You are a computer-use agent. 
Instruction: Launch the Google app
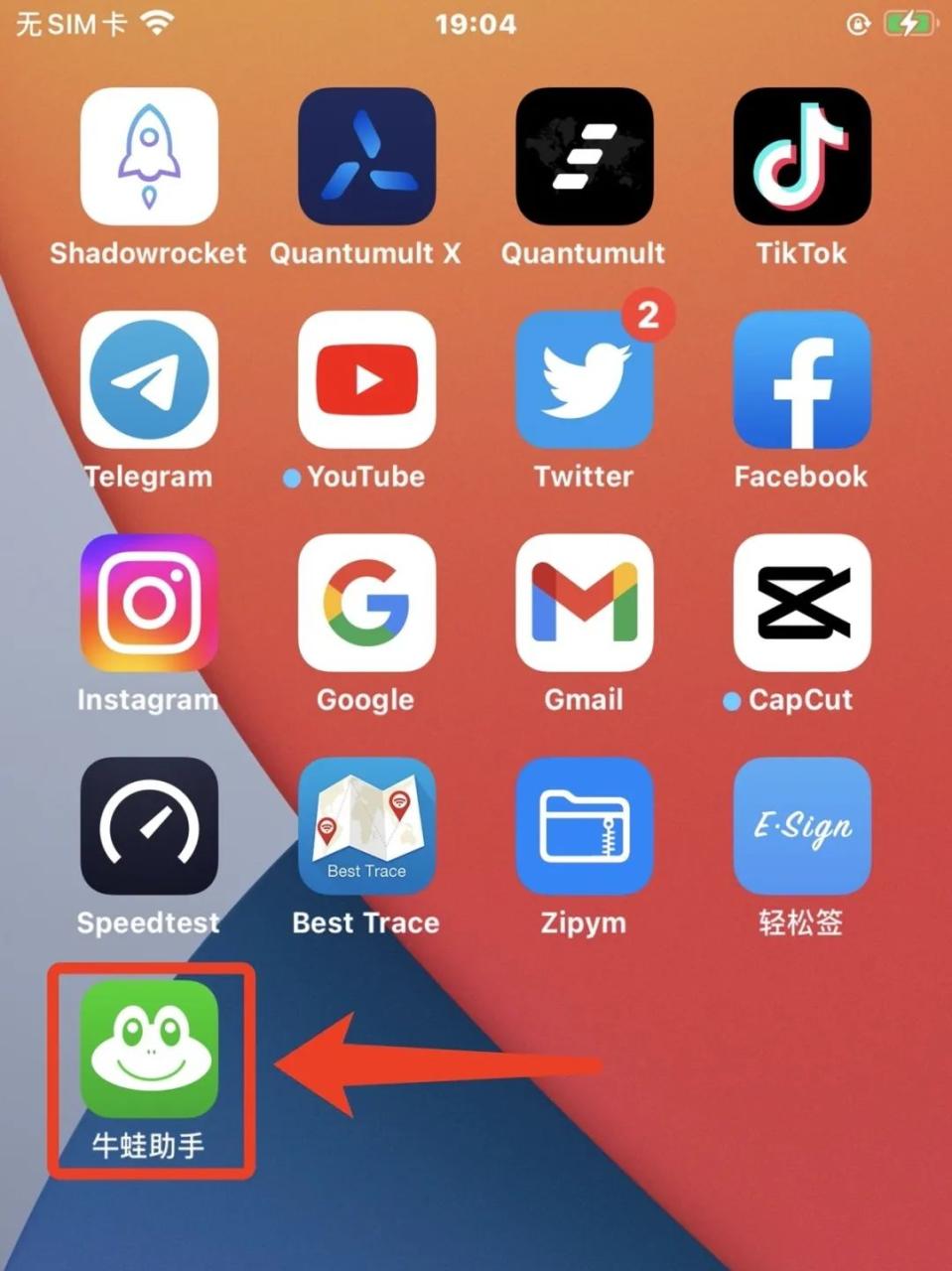366,604
